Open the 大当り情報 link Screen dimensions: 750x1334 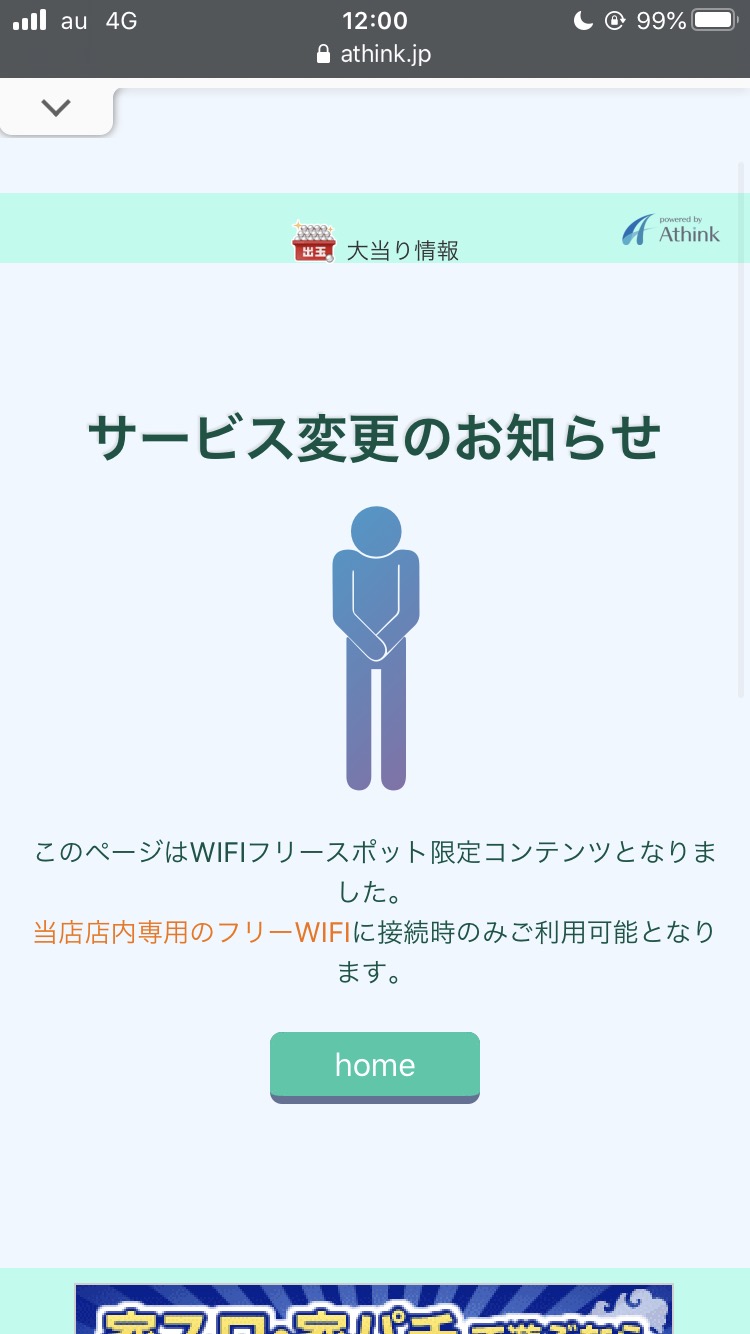[x=376, y=245]
